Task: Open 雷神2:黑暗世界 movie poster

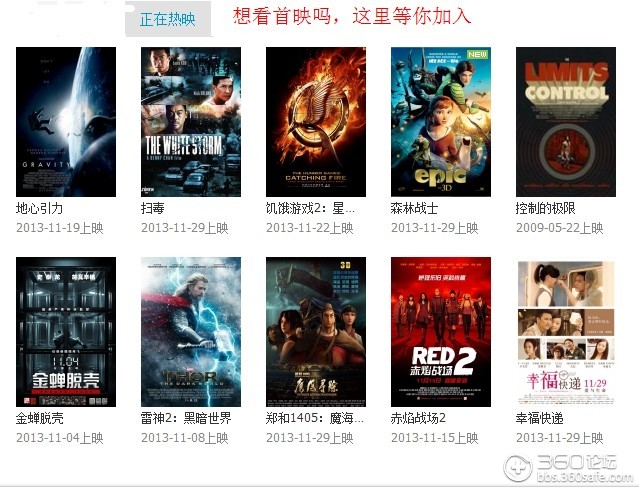Action: [191, 331]
